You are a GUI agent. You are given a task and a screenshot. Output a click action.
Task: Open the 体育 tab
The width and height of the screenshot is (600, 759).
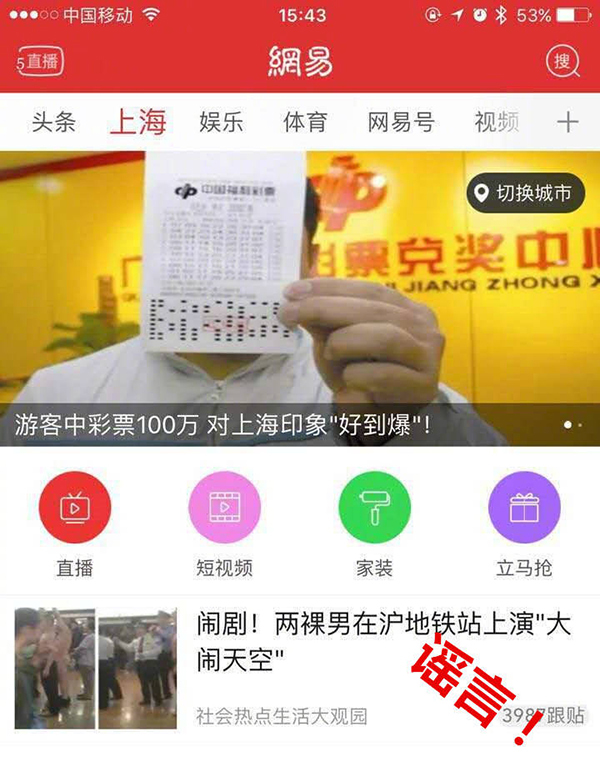[x=305, y=123]
